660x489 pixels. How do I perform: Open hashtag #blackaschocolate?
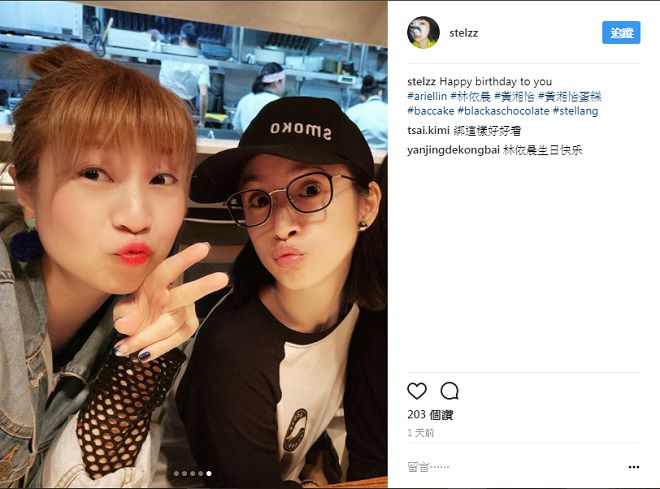(503, 111)
